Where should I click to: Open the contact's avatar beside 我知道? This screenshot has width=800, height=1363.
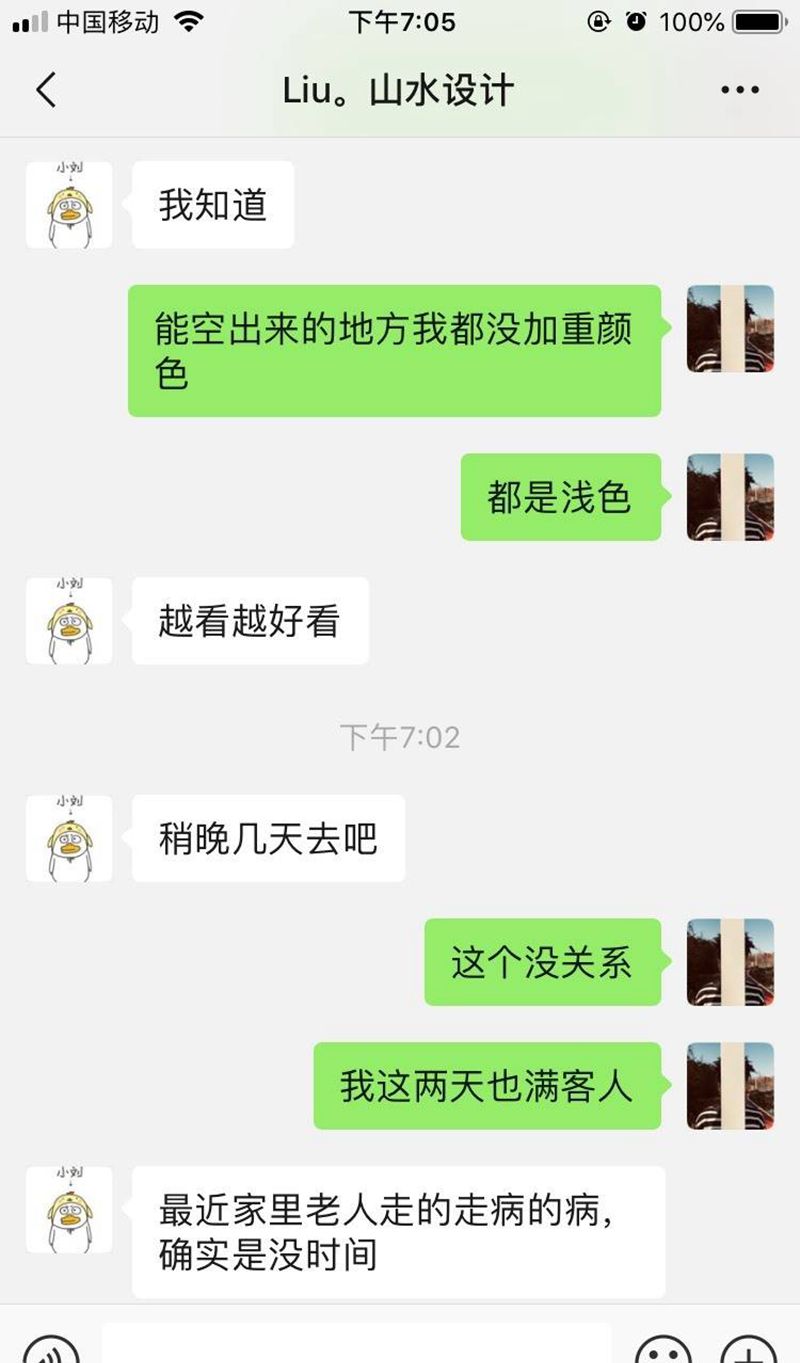[69, 205]
